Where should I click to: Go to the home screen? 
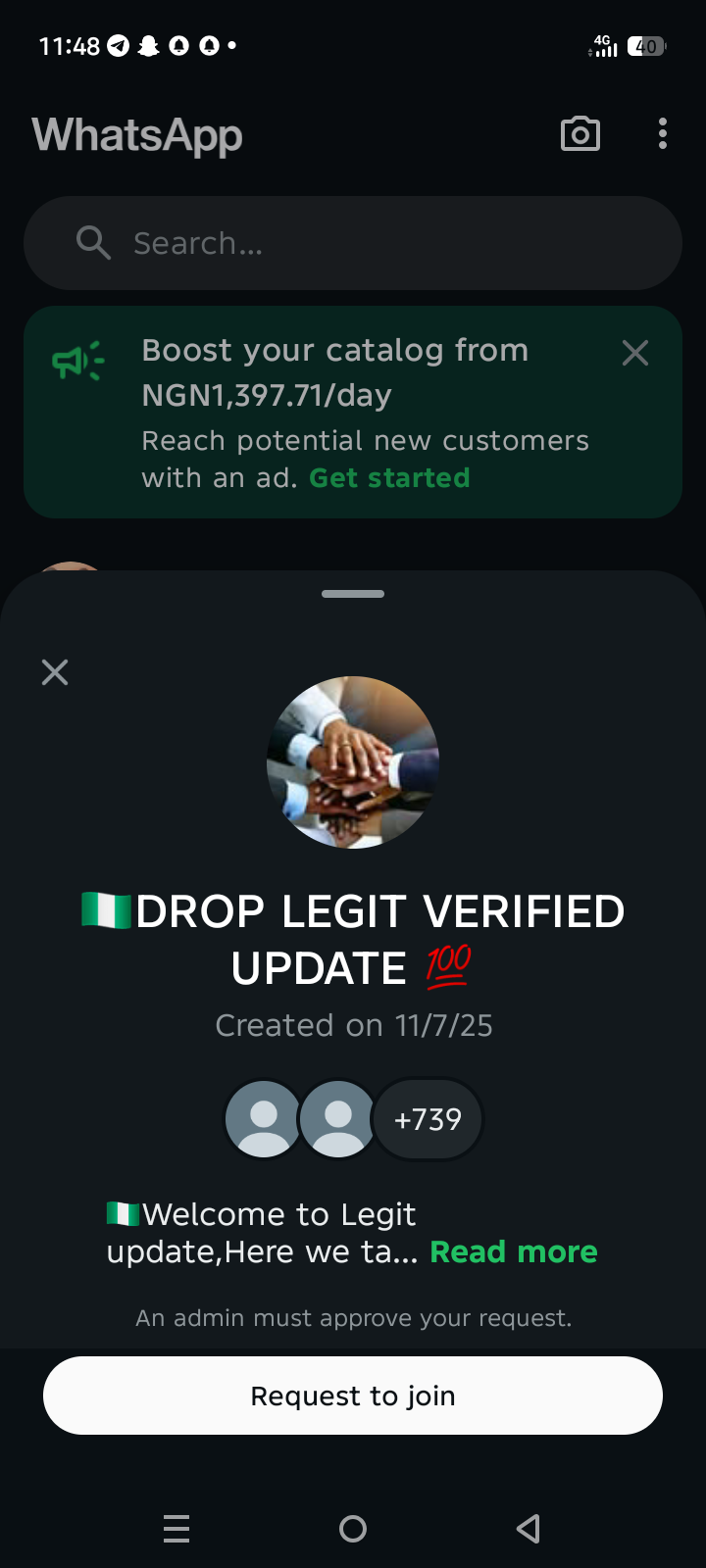click(353, 1528)
